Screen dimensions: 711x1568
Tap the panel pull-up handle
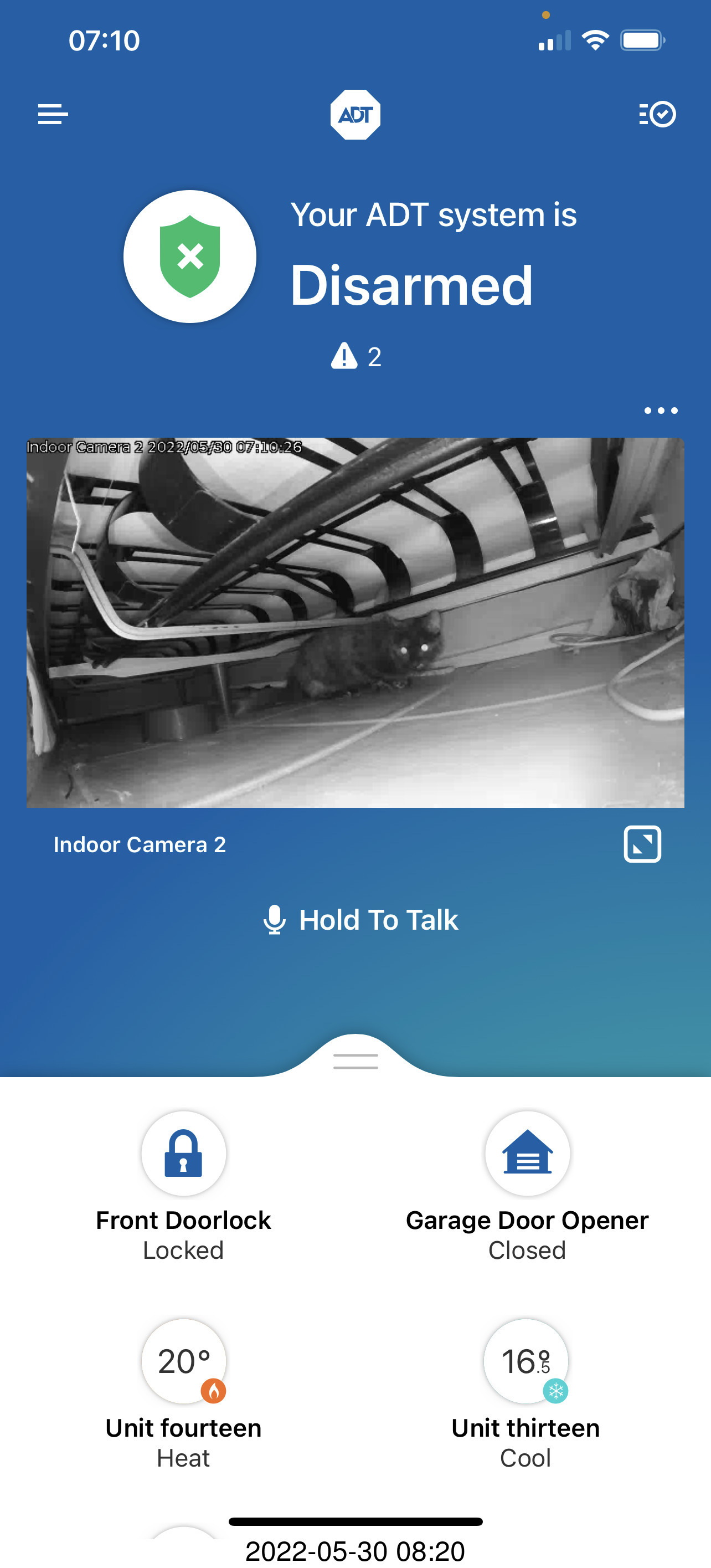[x=355, y=1061]
